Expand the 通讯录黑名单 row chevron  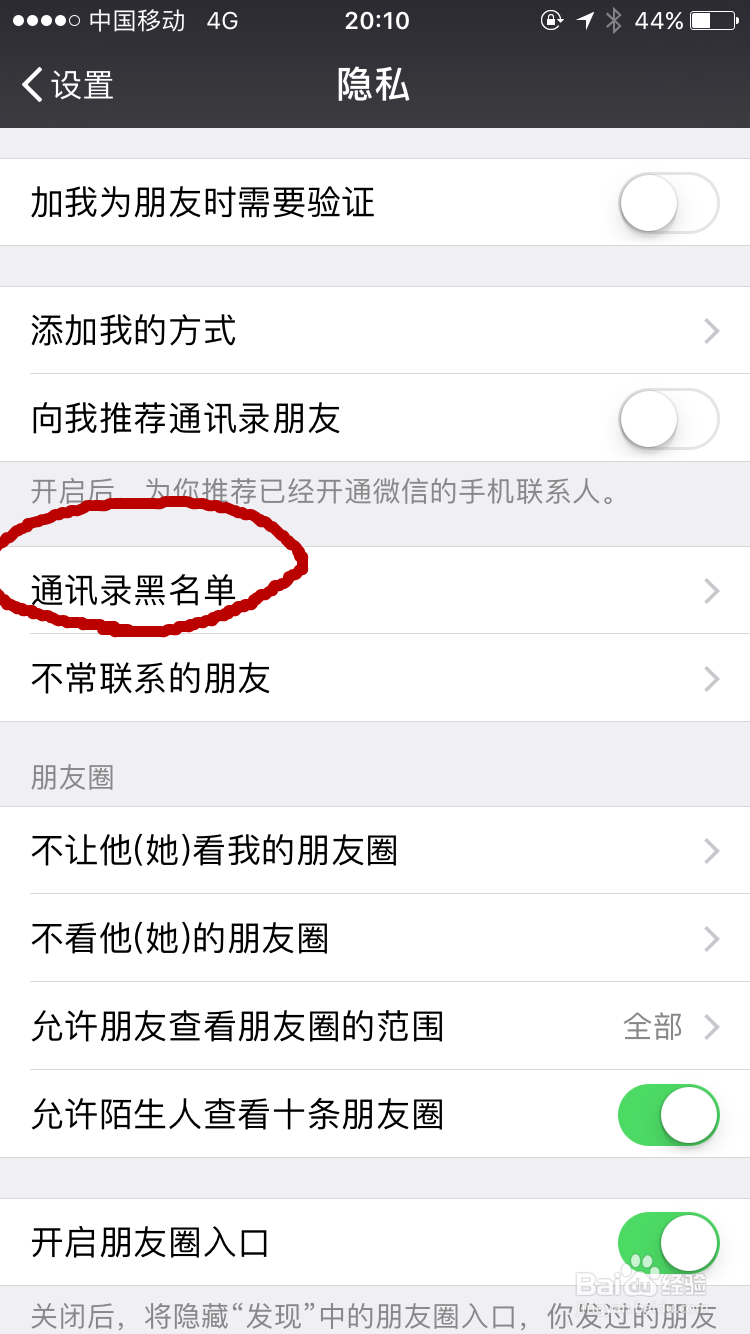pyautogui.click(x=711, y=590)
